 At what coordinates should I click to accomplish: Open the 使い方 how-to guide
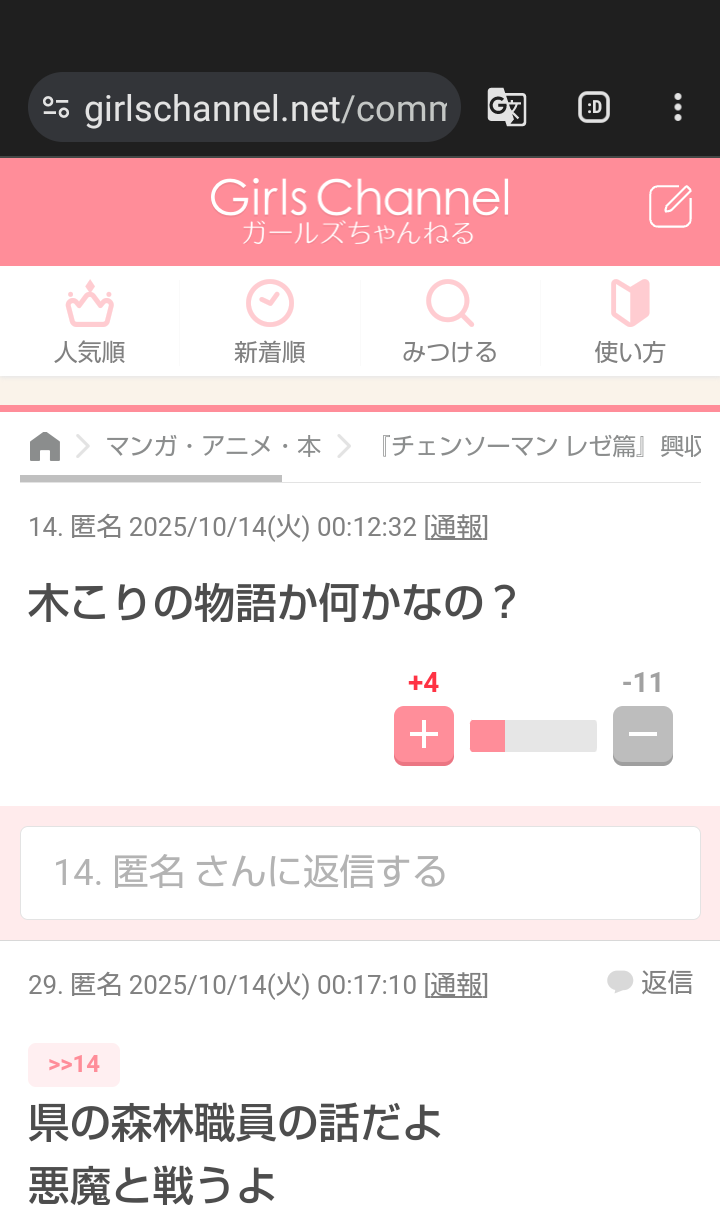click(629, 322)
